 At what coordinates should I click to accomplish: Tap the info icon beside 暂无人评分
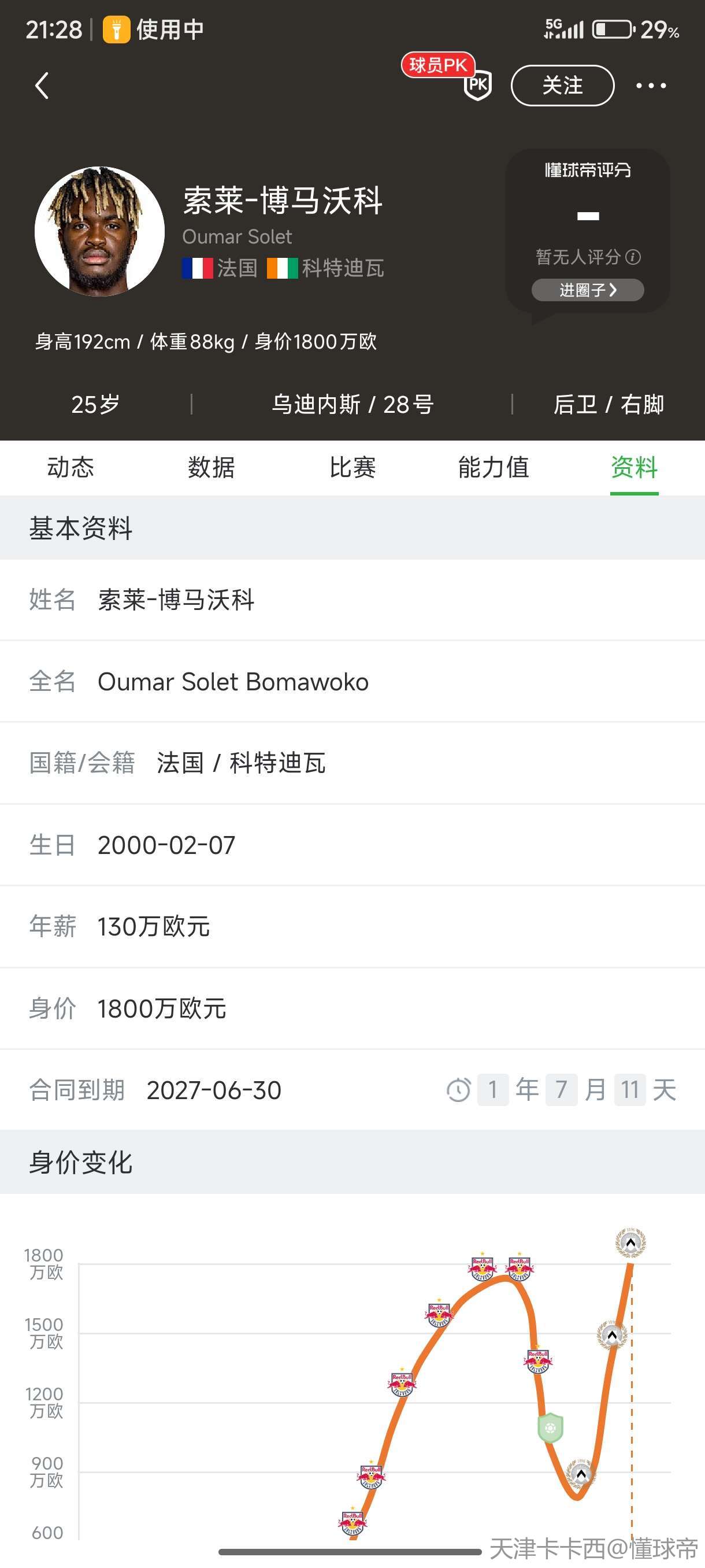[633, 257]
